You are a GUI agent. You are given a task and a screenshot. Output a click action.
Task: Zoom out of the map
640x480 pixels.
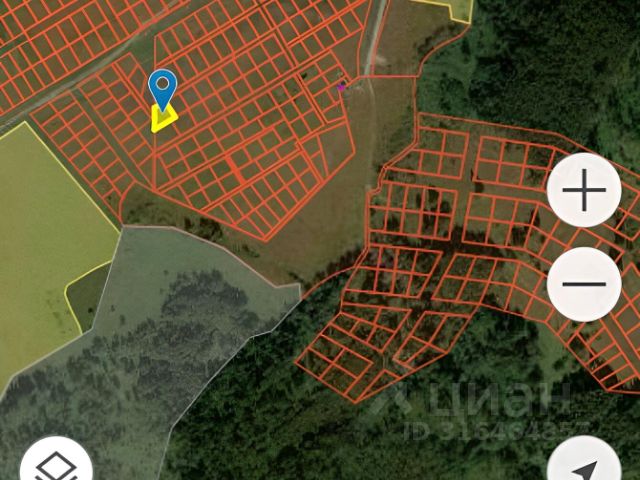[x=585, y=284]
